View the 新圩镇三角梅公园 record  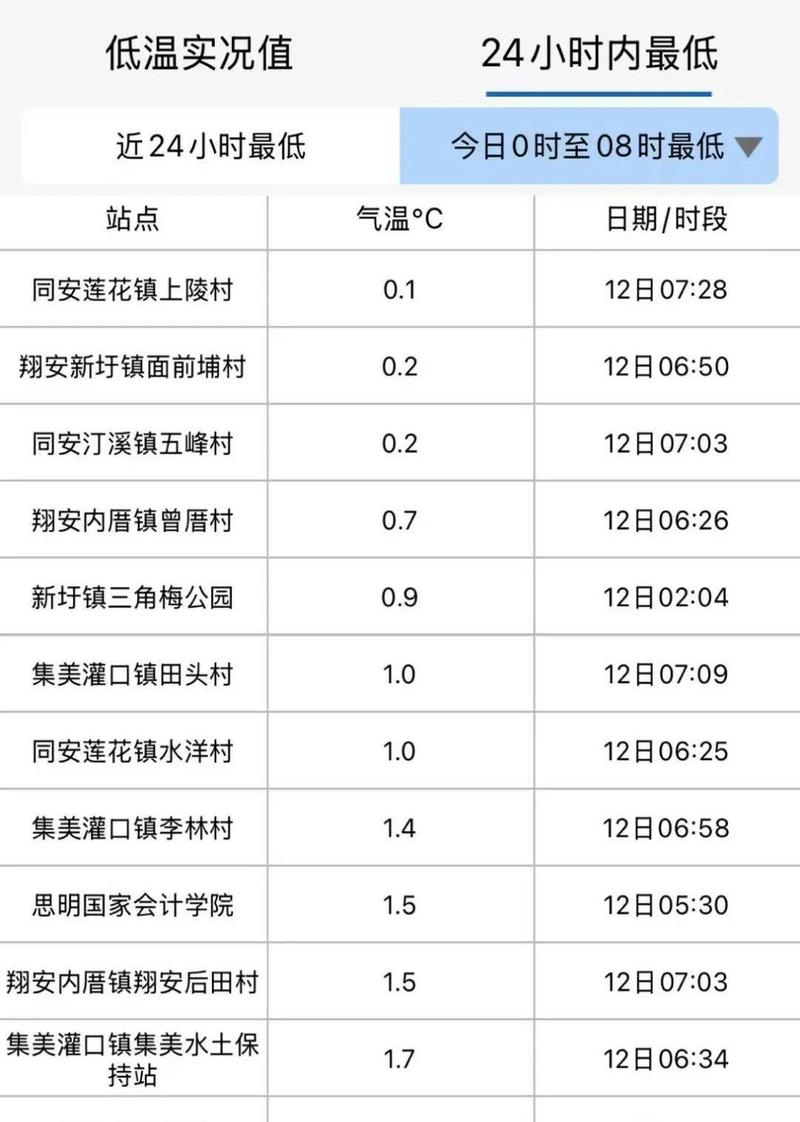(131, 597)
